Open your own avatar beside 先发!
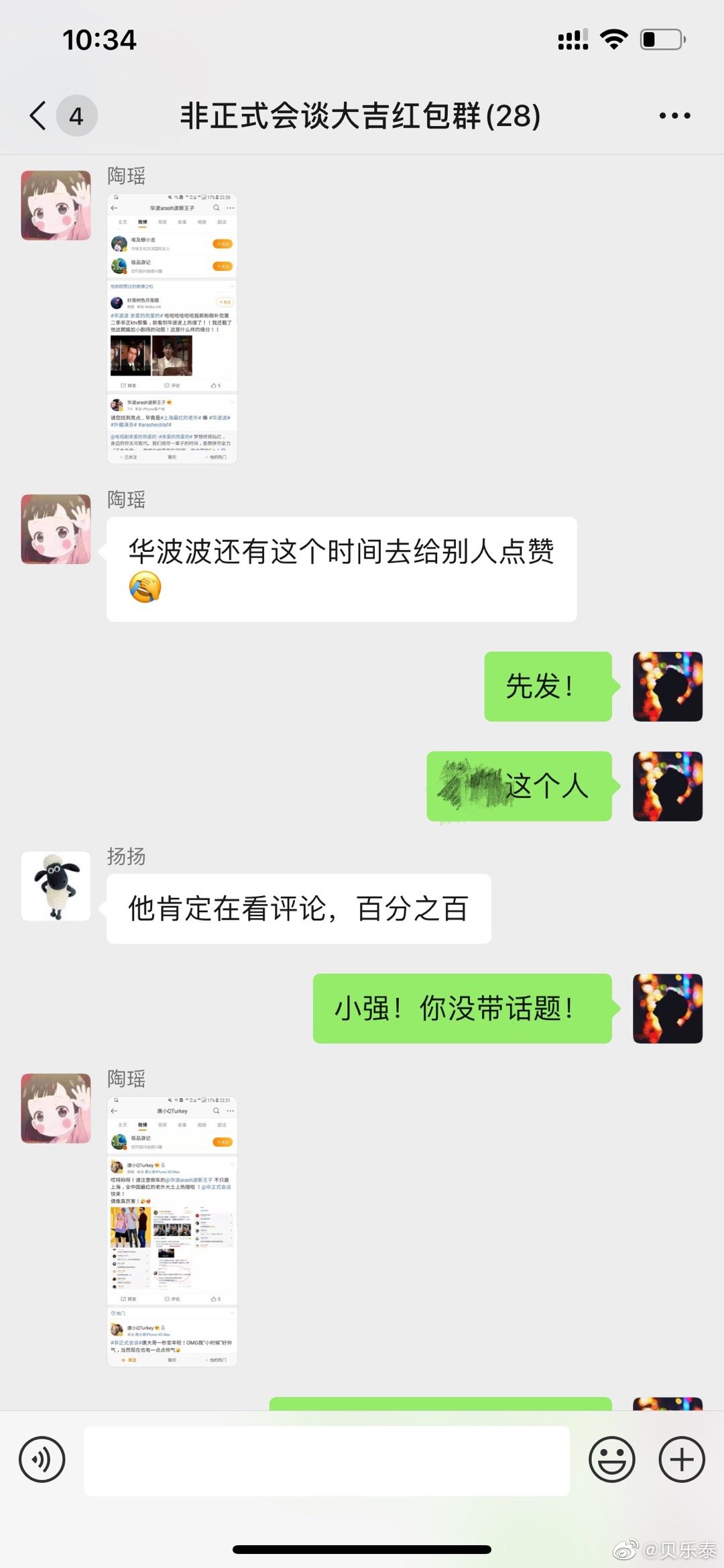This screenshot has width=724, height=1568. pos(668,687)
